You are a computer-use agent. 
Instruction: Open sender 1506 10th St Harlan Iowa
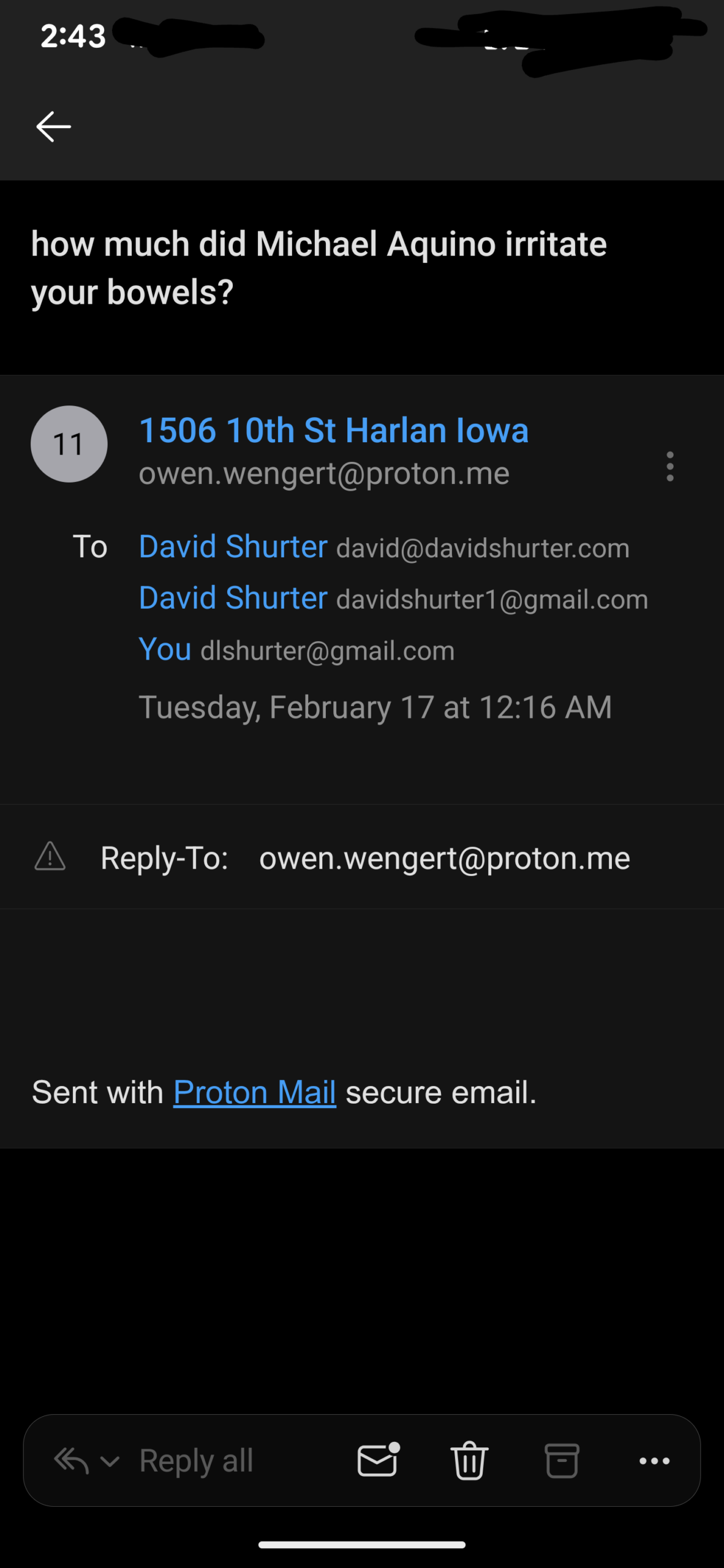333,430
